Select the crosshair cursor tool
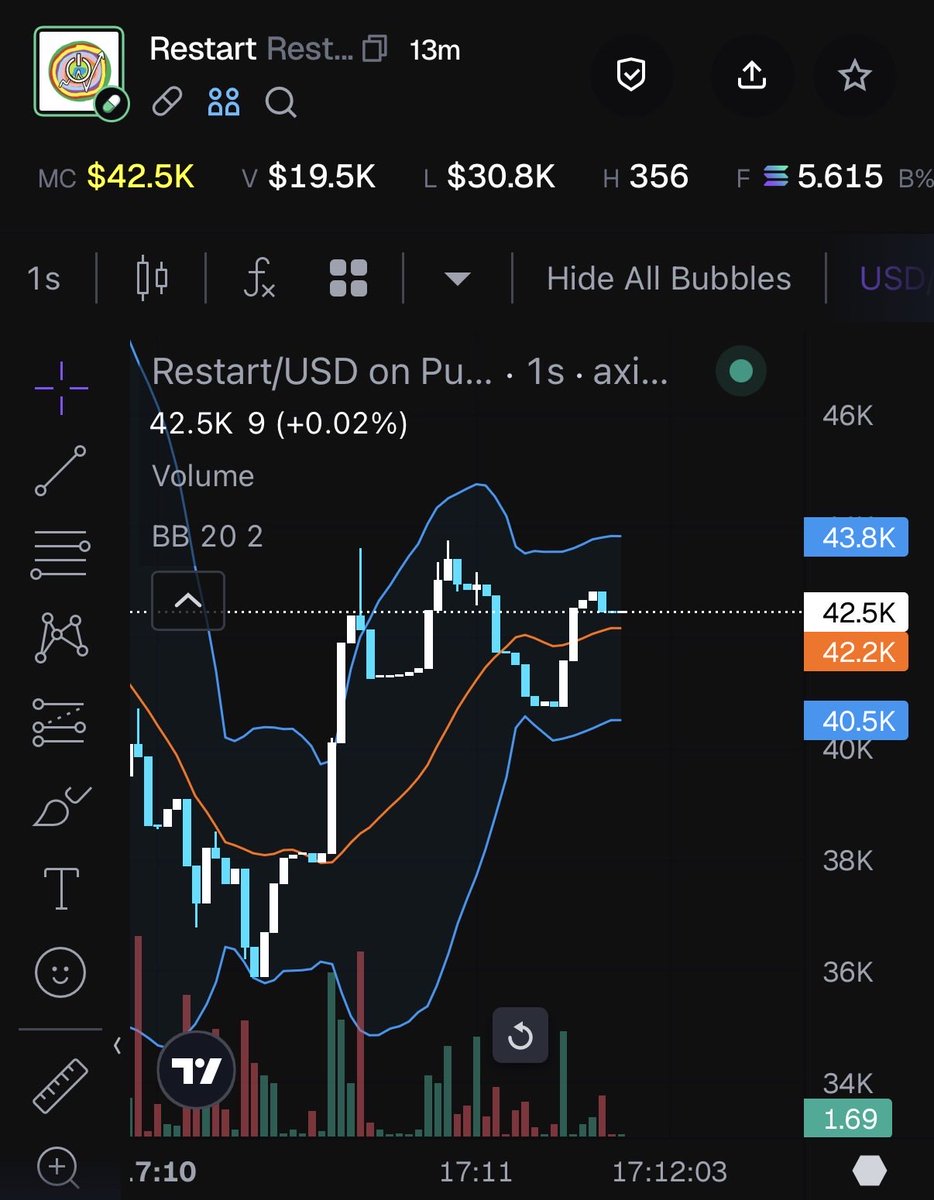934x1200 pixels. 61,388
